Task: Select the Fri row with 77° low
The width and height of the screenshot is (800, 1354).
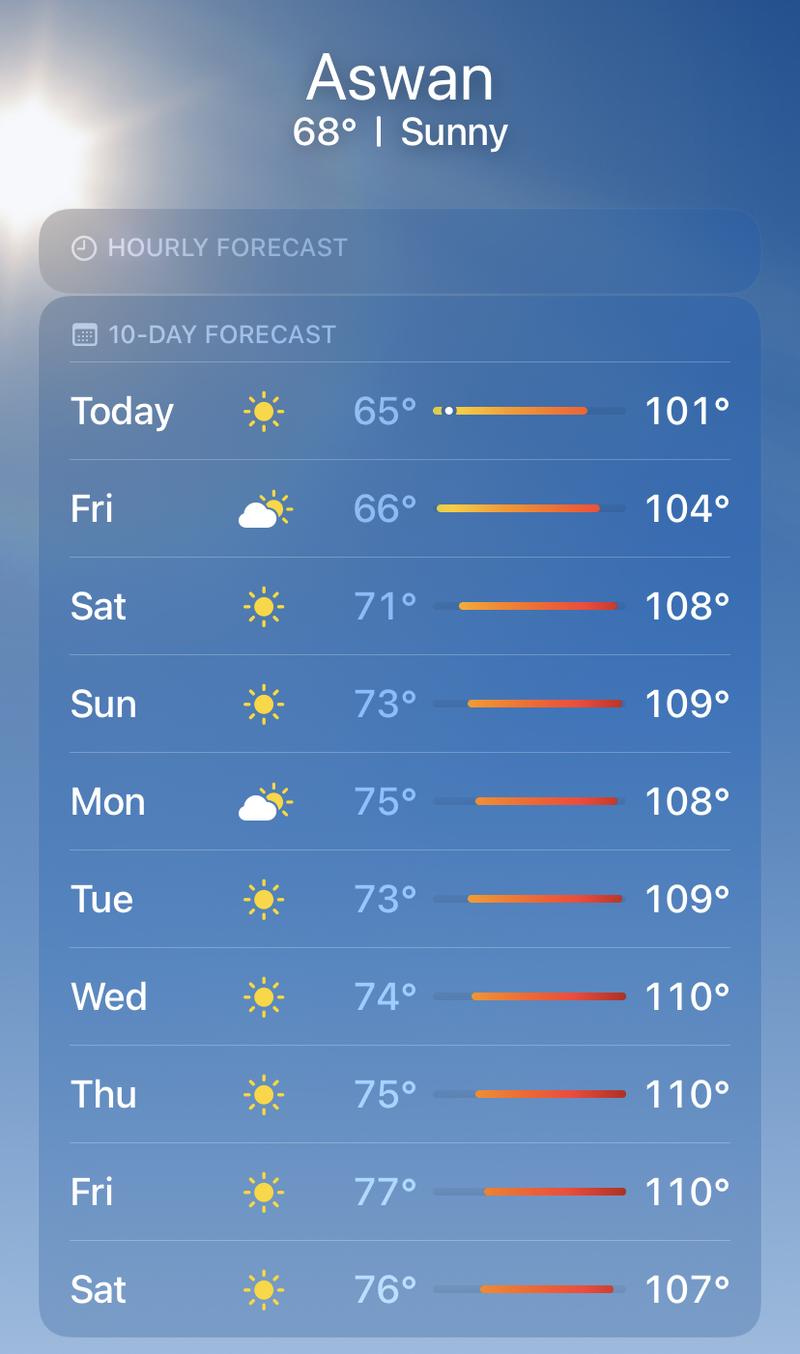Action: [x=399, y=1191]
